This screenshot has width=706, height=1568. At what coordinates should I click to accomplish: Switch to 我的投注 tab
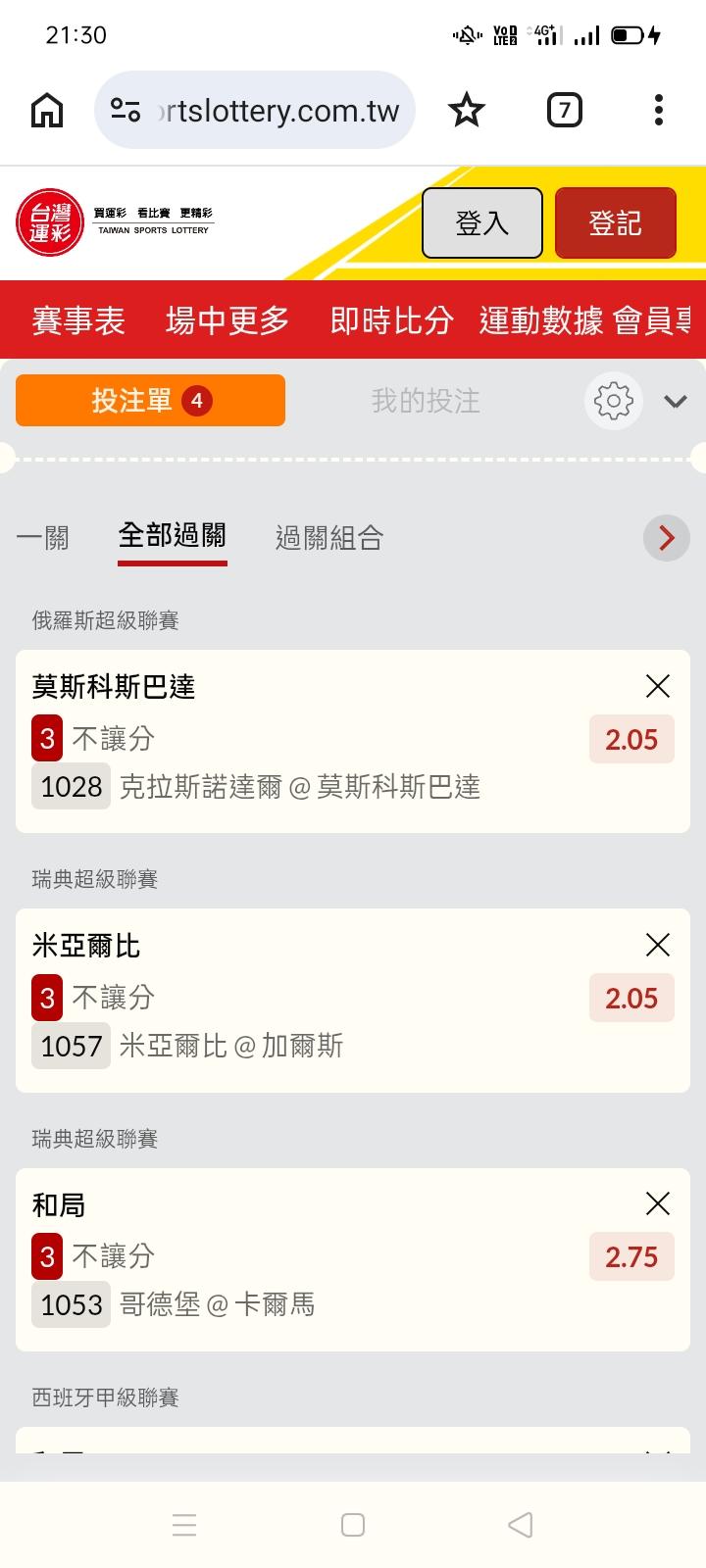(426, 401)
